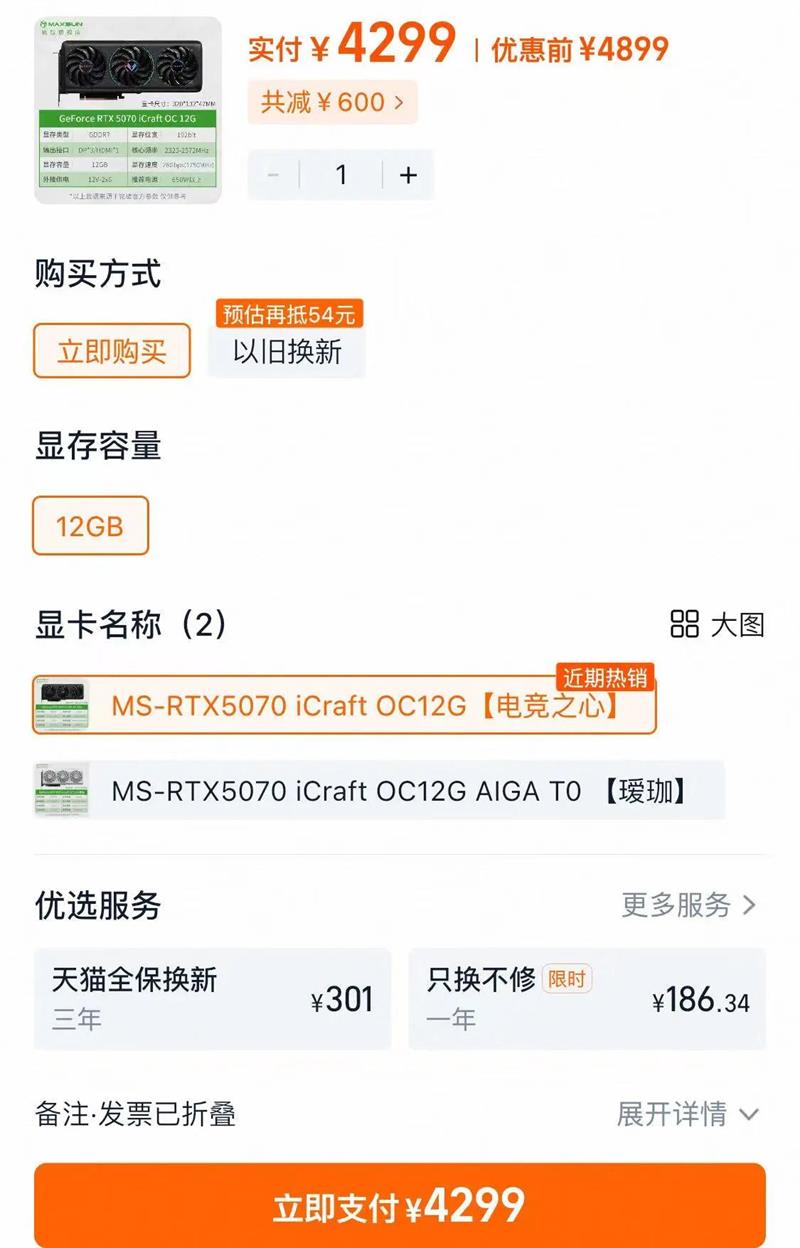
Task: Expand 展开详情 for remarks and invoice
Action: tap(688, 1113)
